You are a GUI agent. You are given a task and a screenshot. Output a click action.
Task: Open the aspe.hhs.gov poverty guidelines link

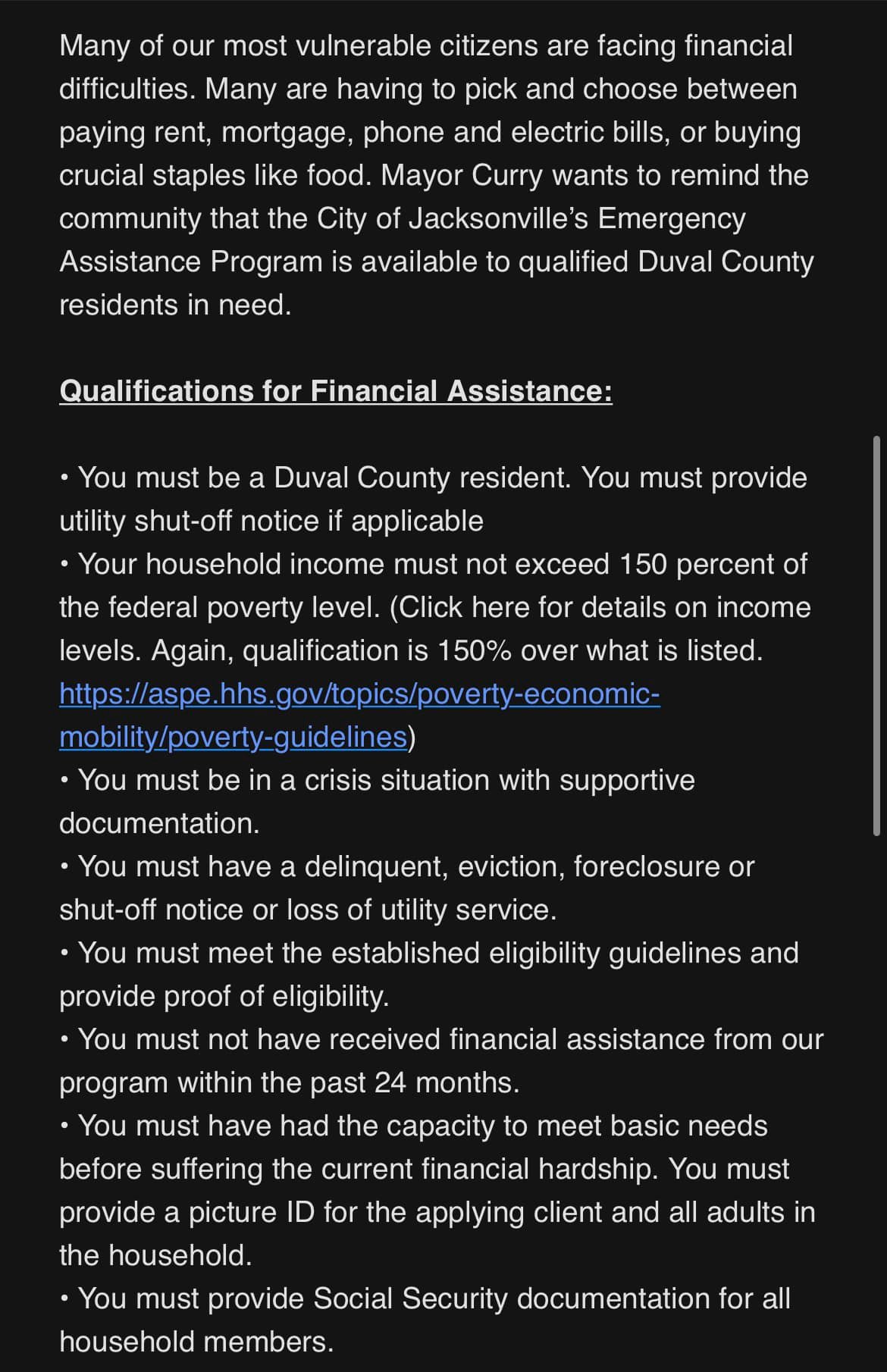(x=359, y=694)
